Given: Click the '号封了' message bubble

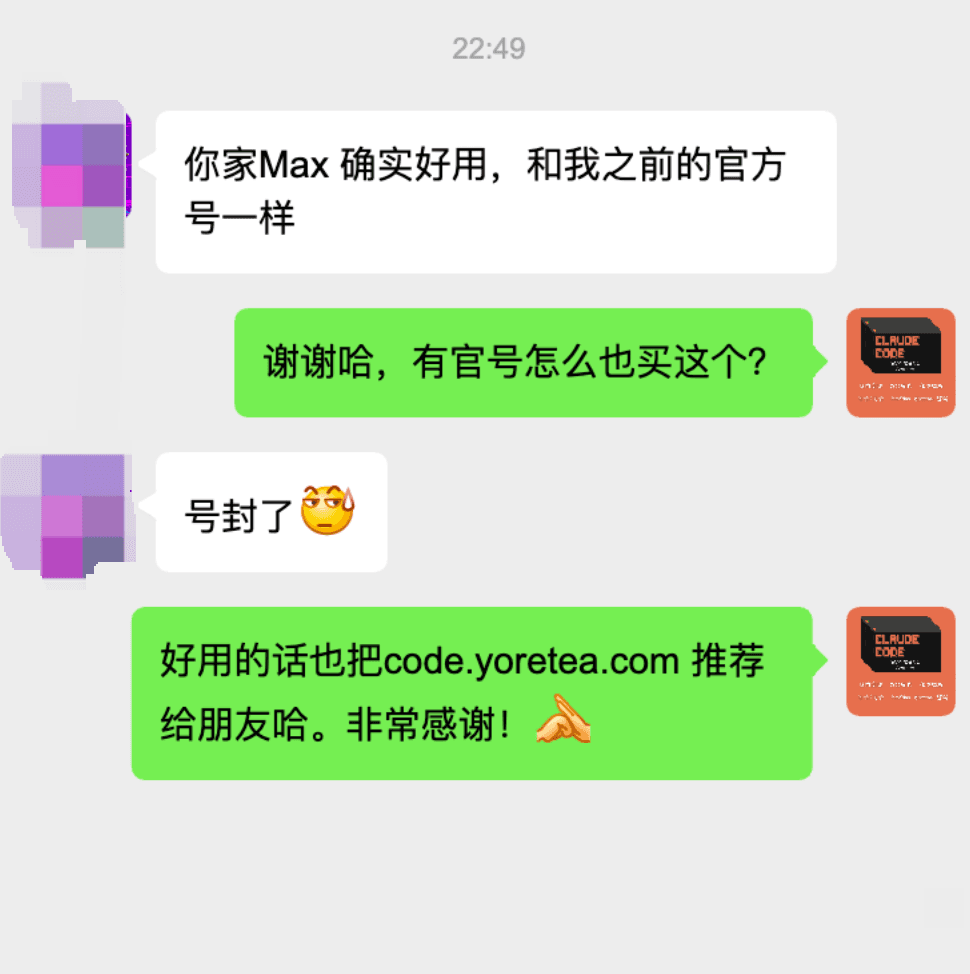Looking at the screenshot, I should [x=270, y=512].
